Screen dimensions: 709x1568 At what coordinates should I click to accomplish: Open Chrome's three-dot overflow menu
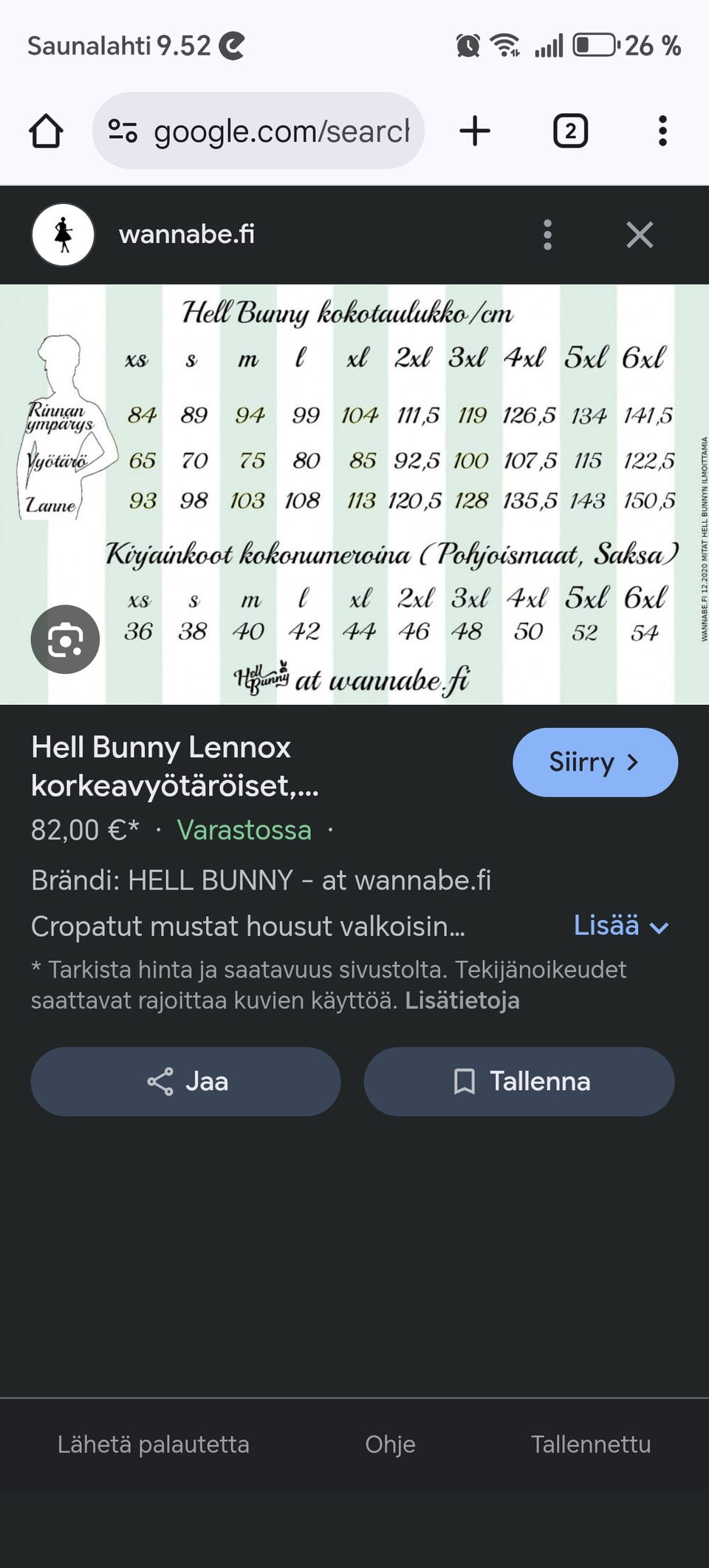[x=662, y=131]
